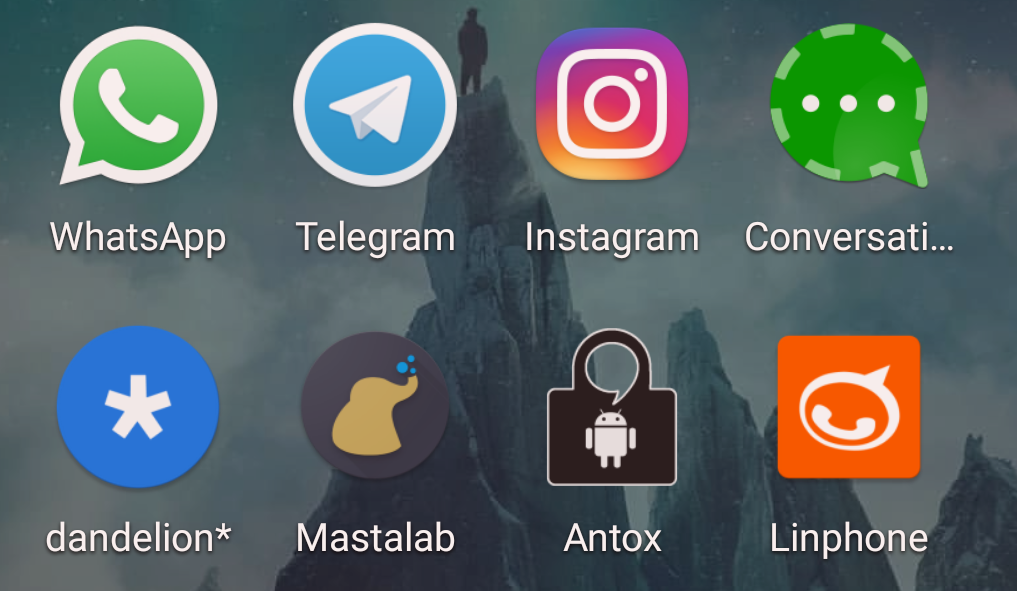The width and height of the screenshot is (1017, 591).
Task: Launch the Conversations app
Action: (849, 106)
